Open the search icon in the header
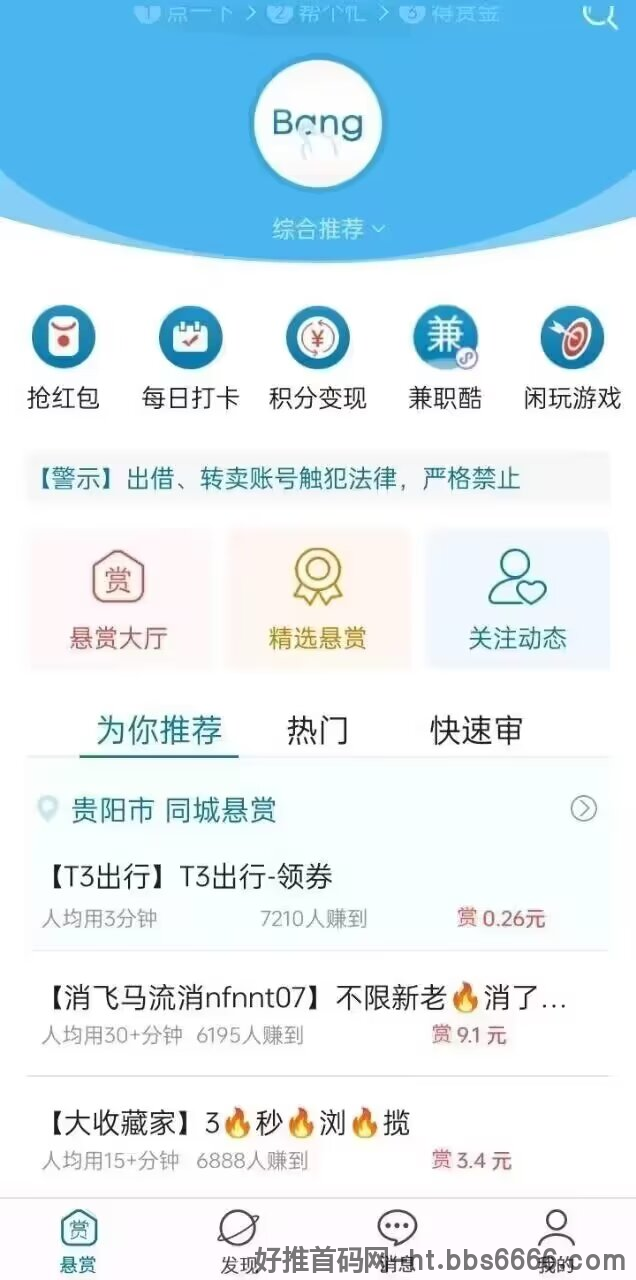636x1280 pixels. click(x=600, y=14)
